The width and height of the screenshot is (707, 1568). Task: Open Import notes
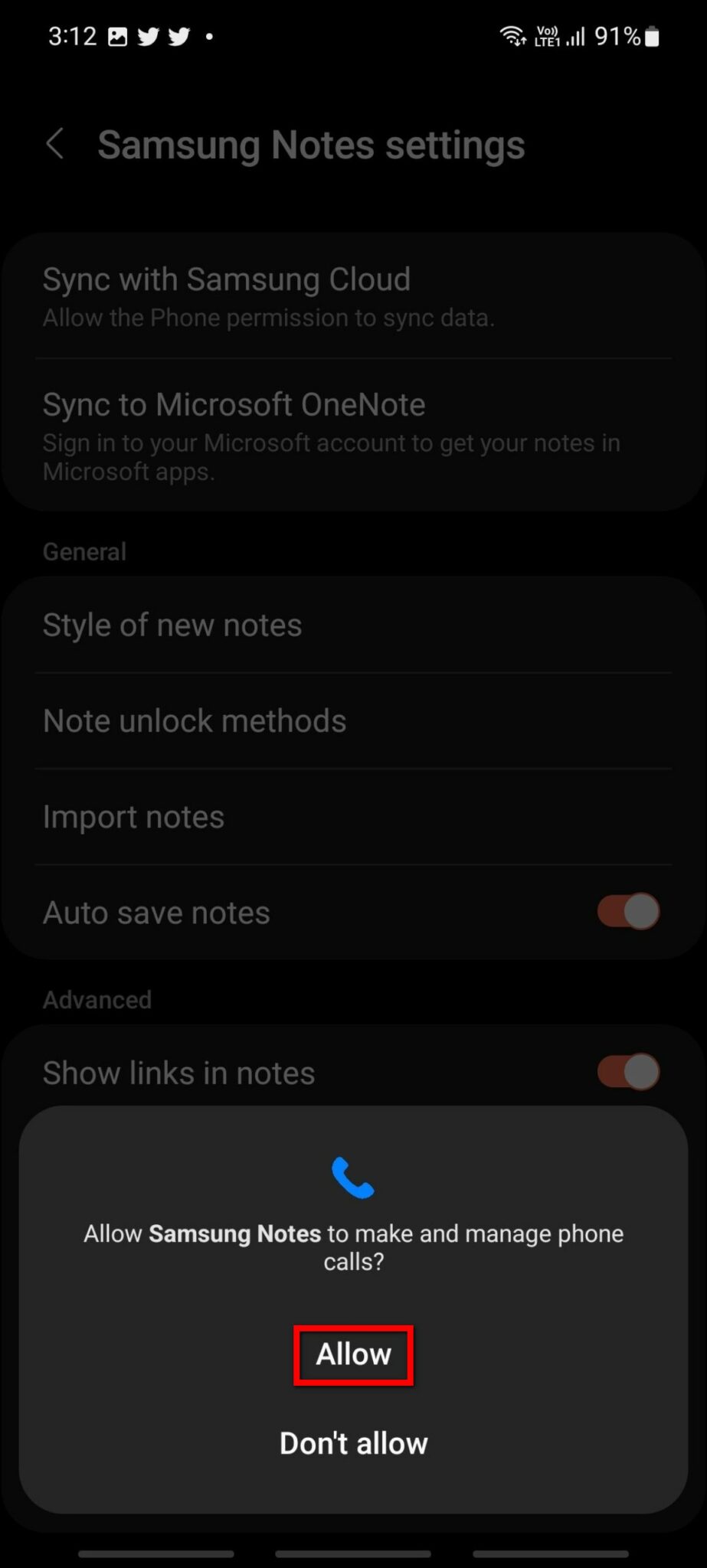click(133, 815)
